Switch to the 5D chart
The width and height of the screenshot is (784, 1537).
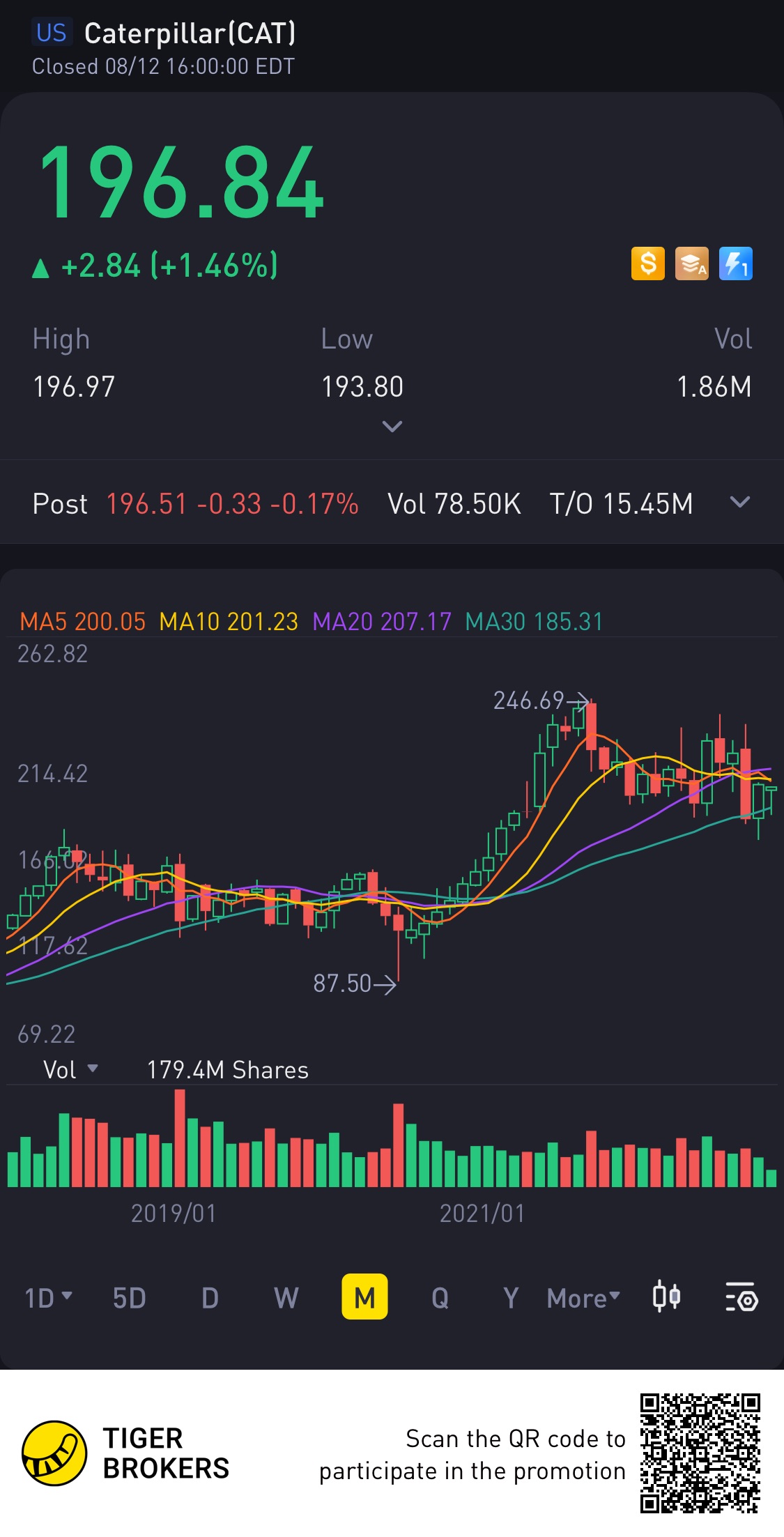(130, 1298)
